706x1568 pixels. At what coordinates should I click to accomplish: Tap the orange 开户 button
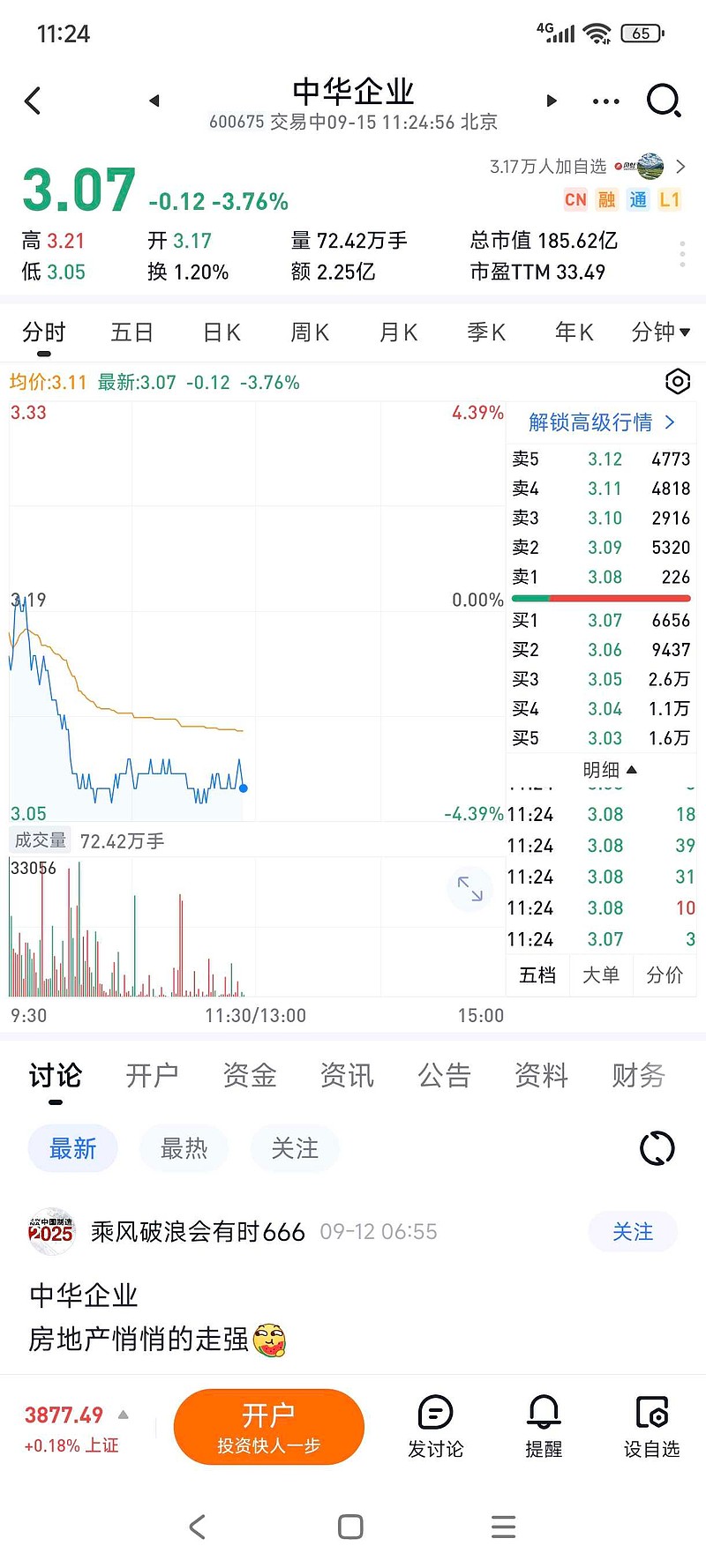click(269, 1426)
